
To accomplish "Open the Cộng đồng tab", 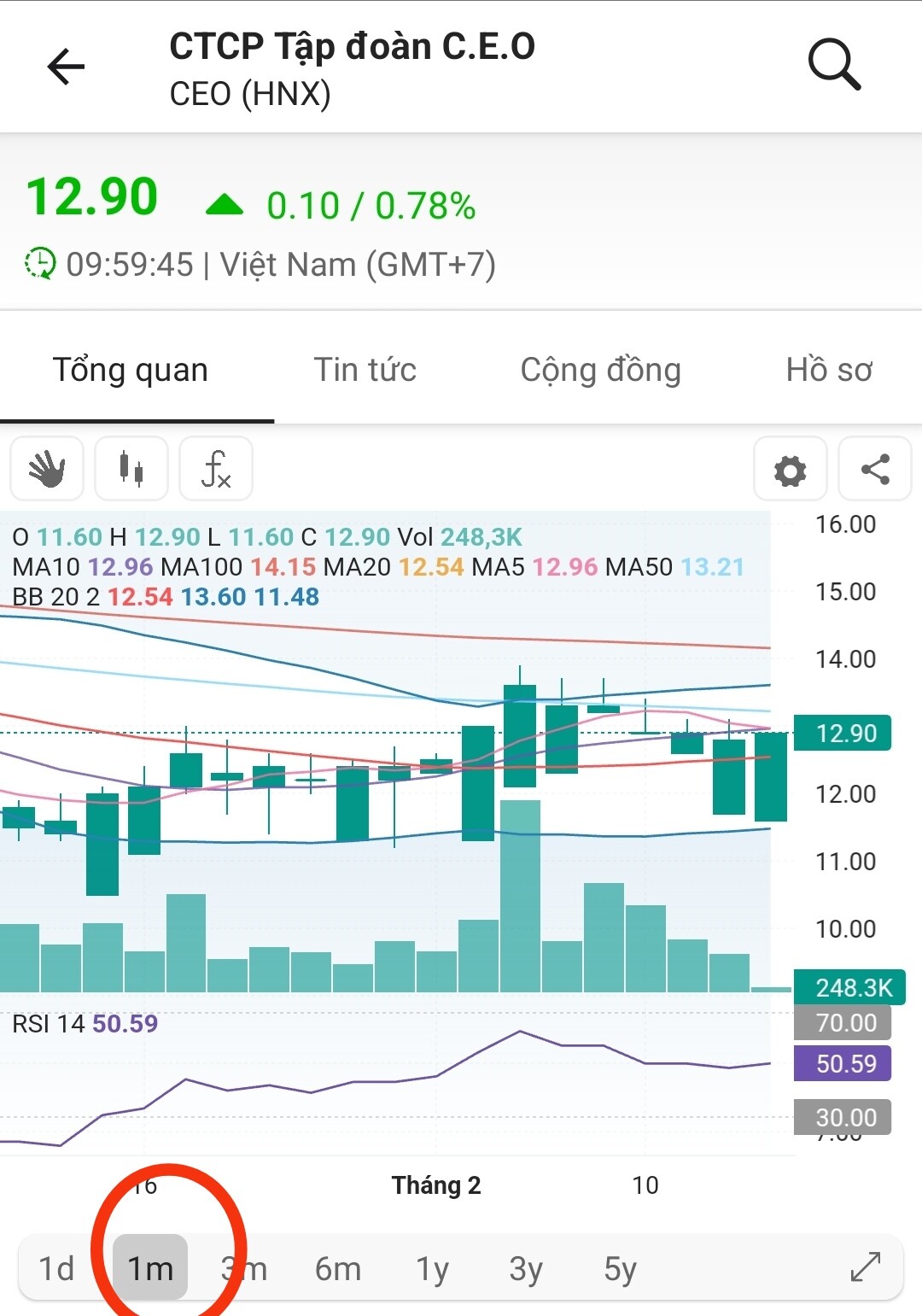I will tap(600, 370).
